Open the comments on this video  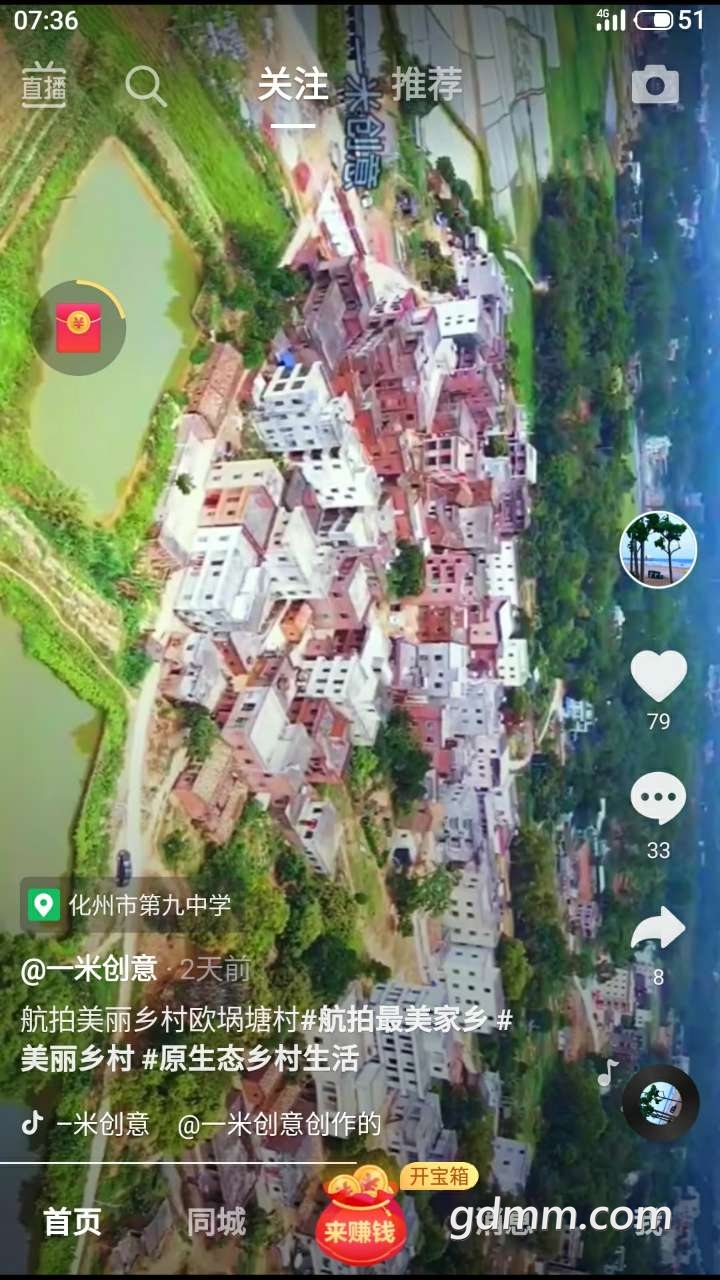(x=658, y=800)
